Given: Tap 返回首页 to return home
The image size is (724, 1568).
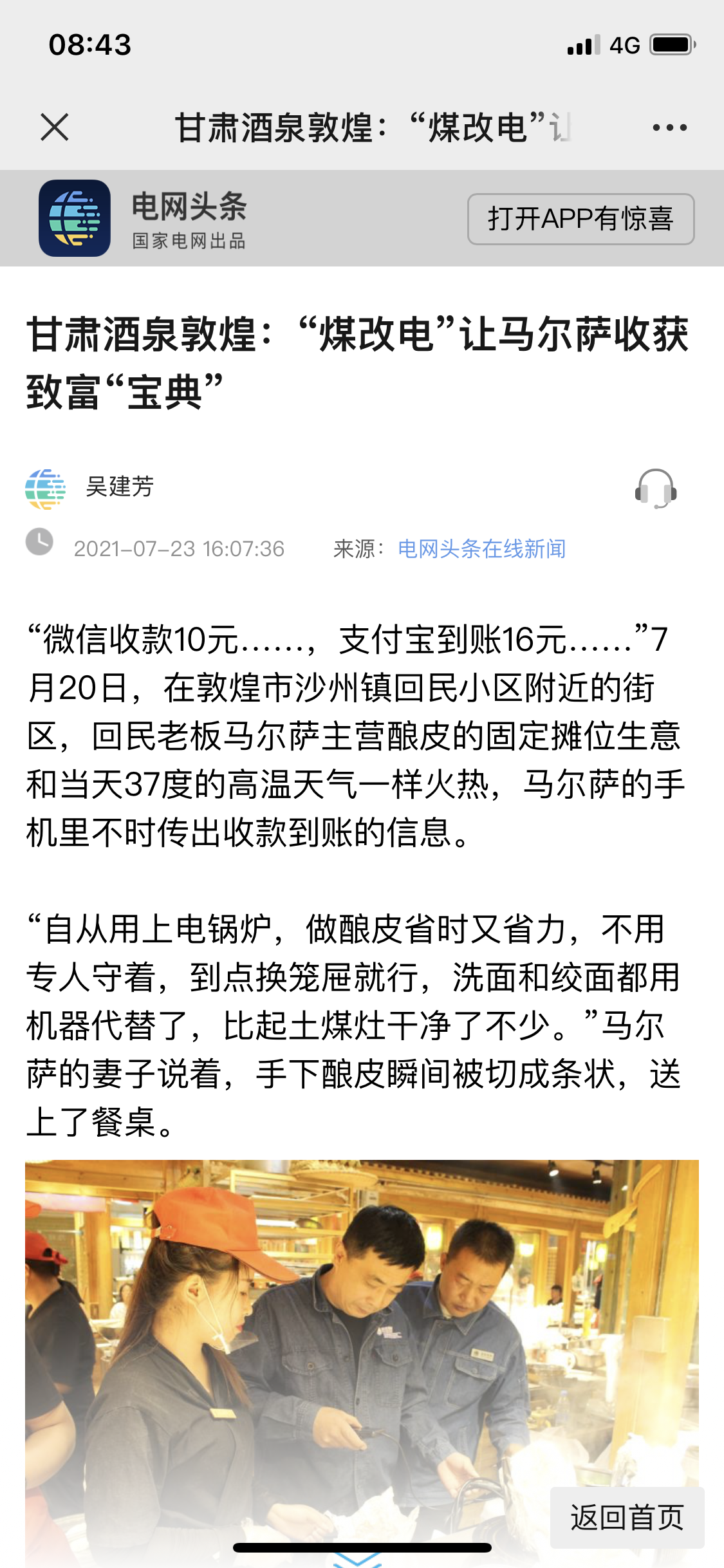Looking at the screenshot, I should tap(627, 1517).
